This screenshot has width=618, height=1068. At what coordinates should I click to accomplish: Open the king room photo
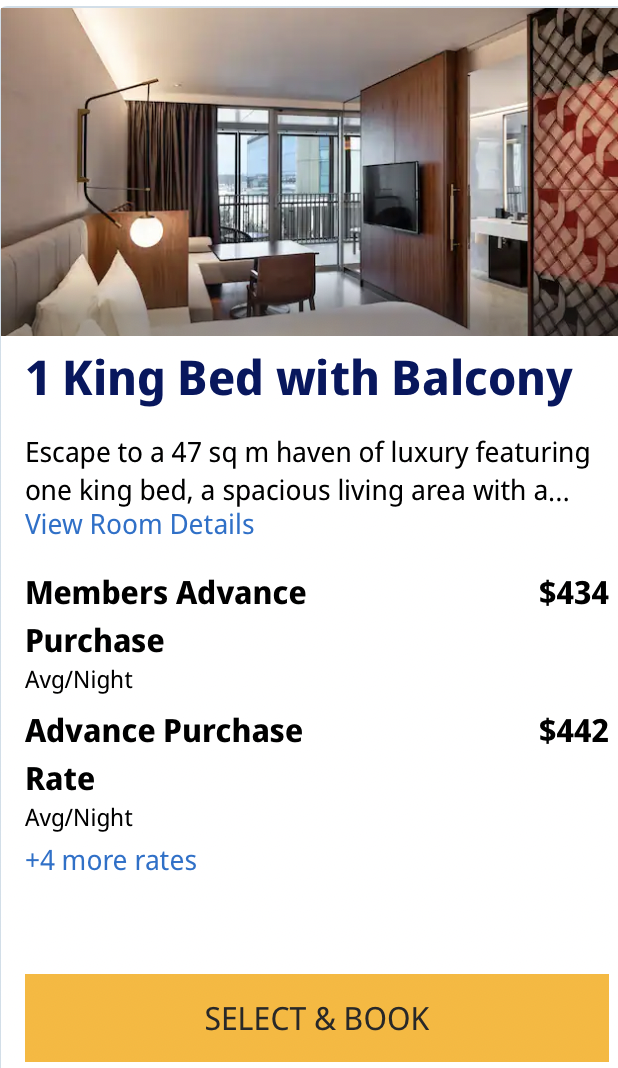click(309, 172)
